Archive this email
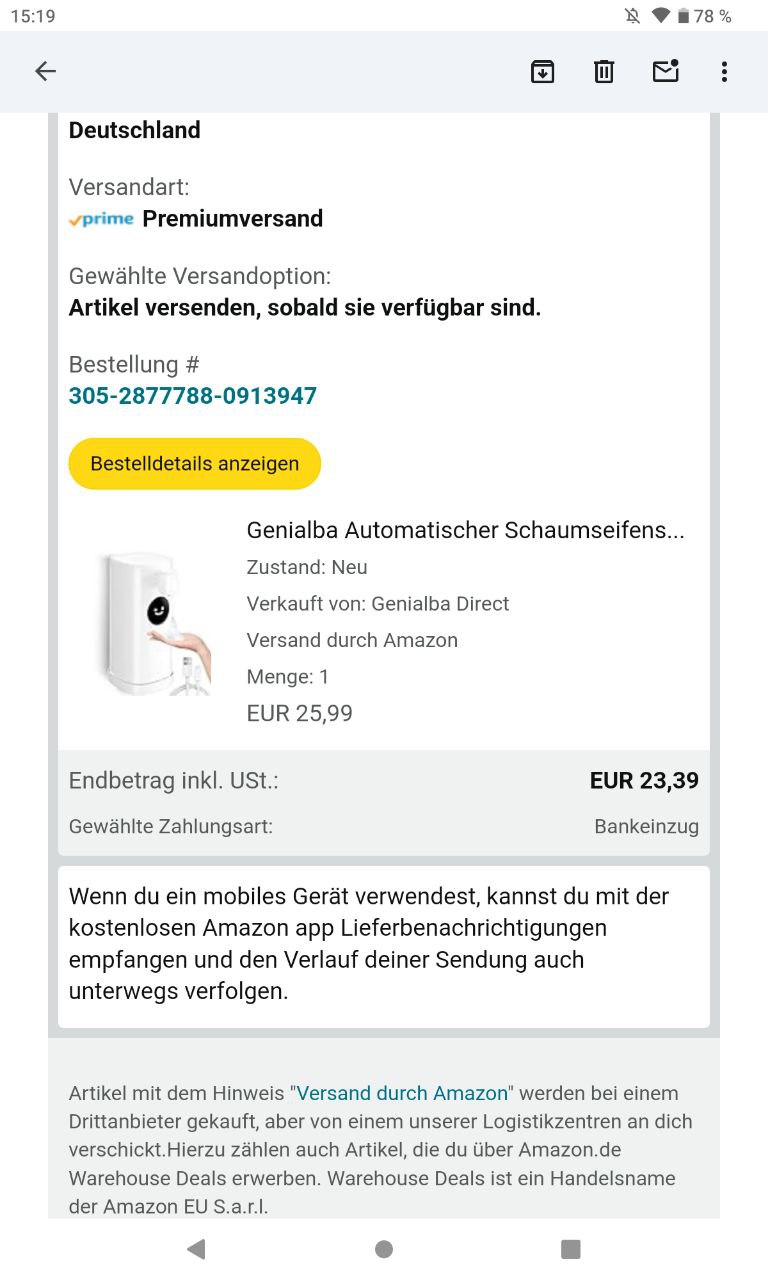Viewport: 768px width, 1280px height. click(x=542, y=71)
